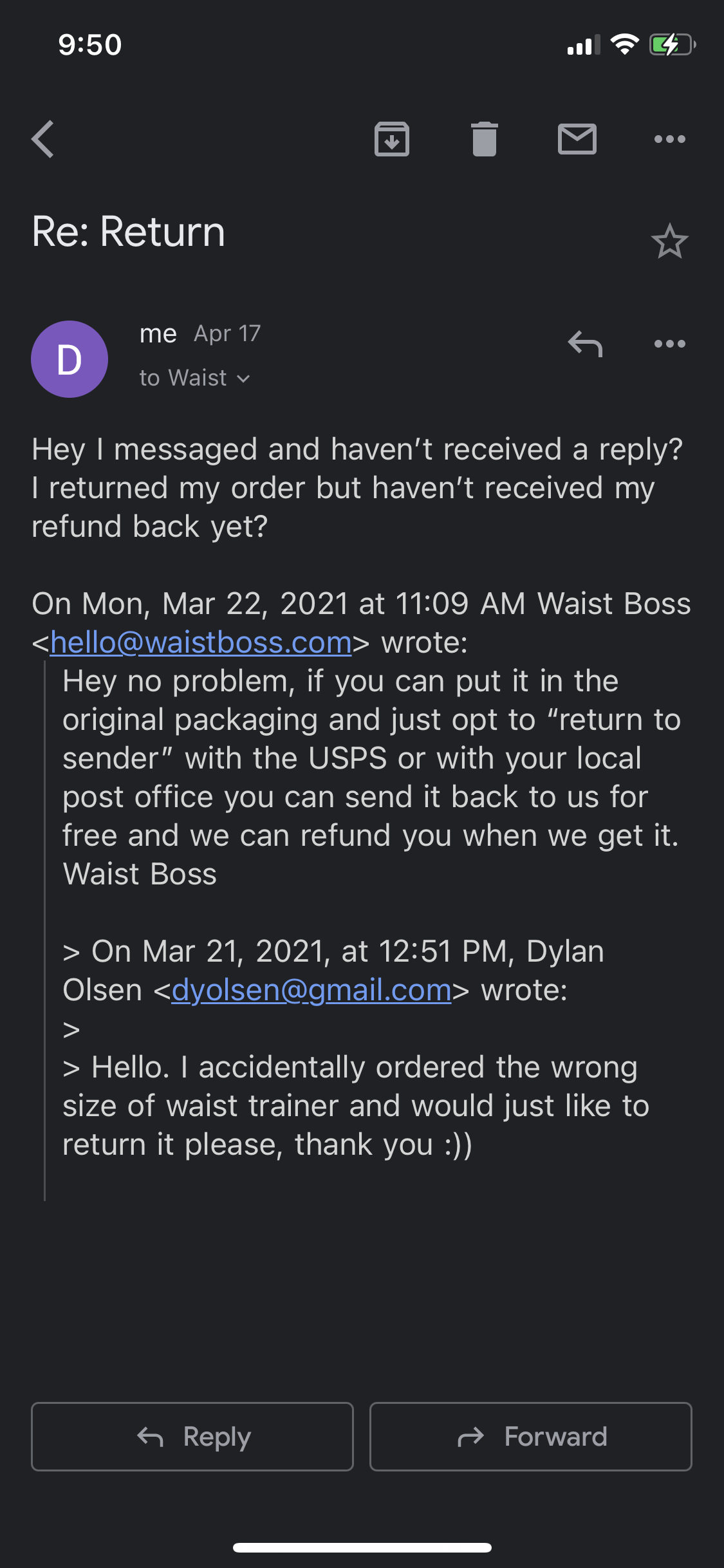Expand recipient details next to 'to Waist'

244,378
